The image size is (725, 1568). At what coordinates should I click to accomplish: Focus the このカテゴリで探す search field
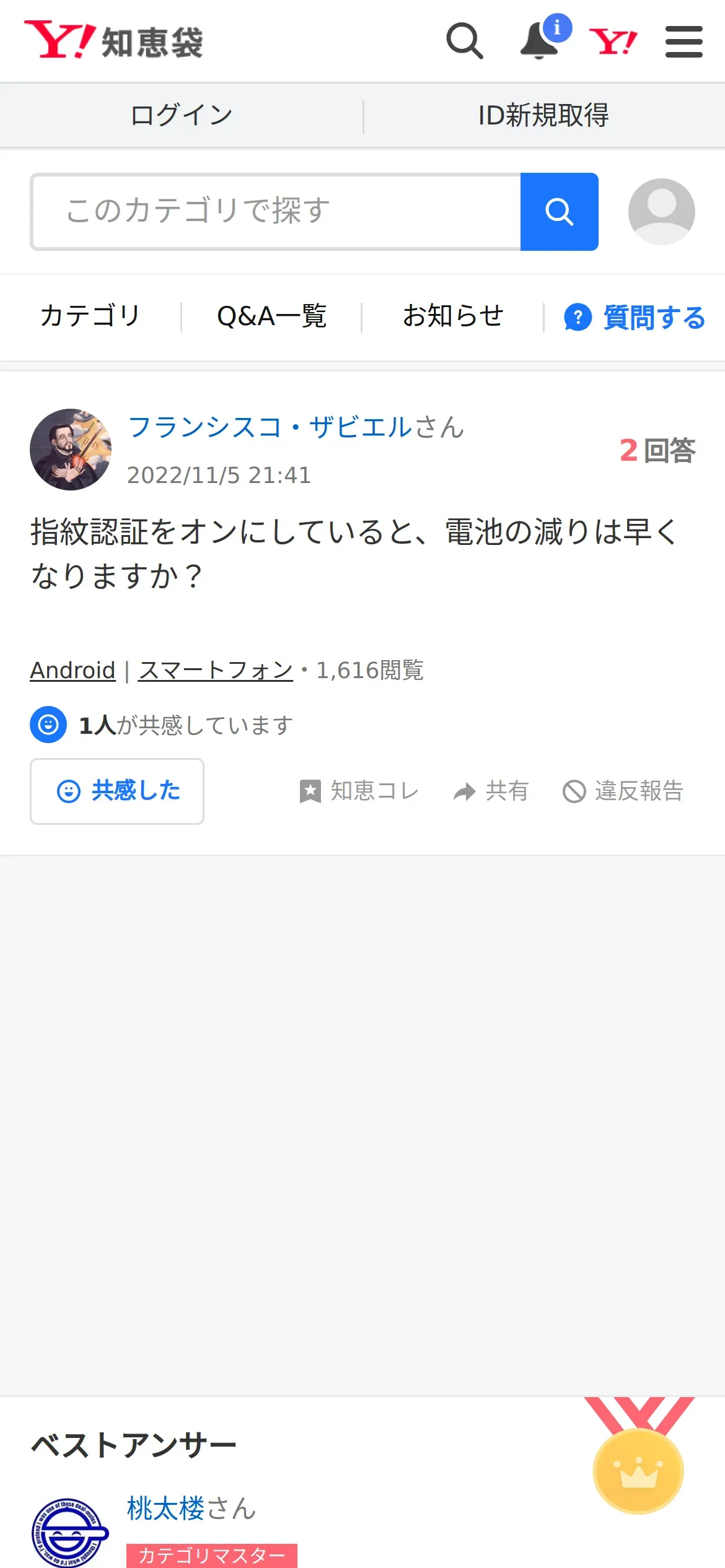coord(276,212)
